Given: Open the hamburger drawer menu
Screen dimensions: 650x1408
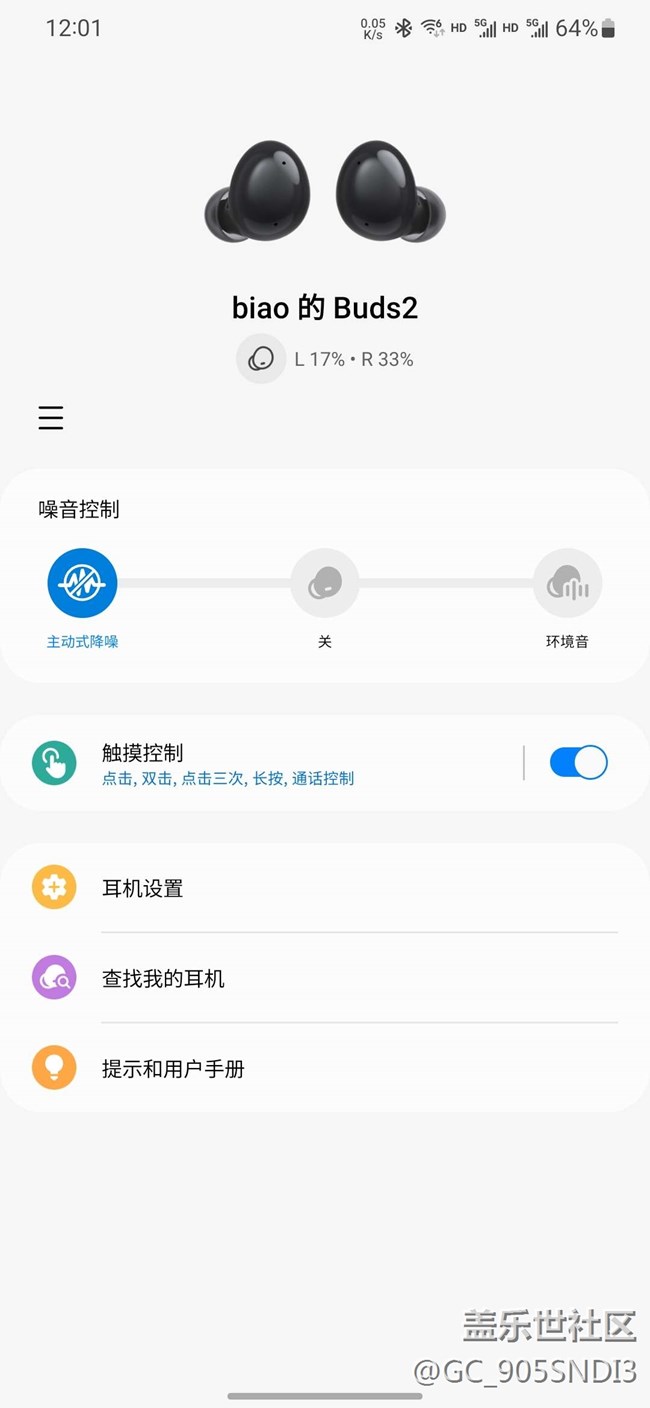Looking at the screenshot, I should tap(51, 418).
